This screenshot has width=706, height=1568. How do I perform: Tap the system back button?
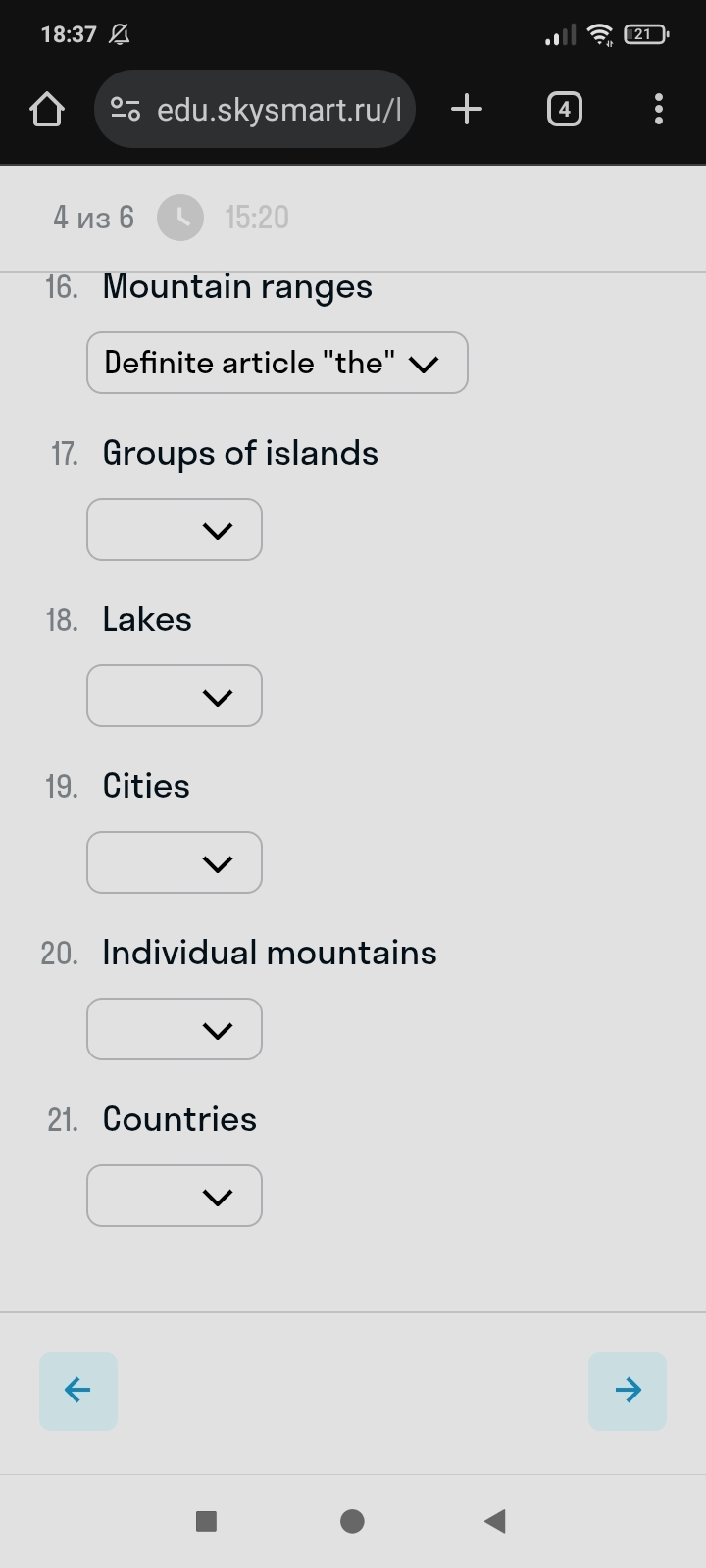pyautogui.click(x=495, y=1521)
